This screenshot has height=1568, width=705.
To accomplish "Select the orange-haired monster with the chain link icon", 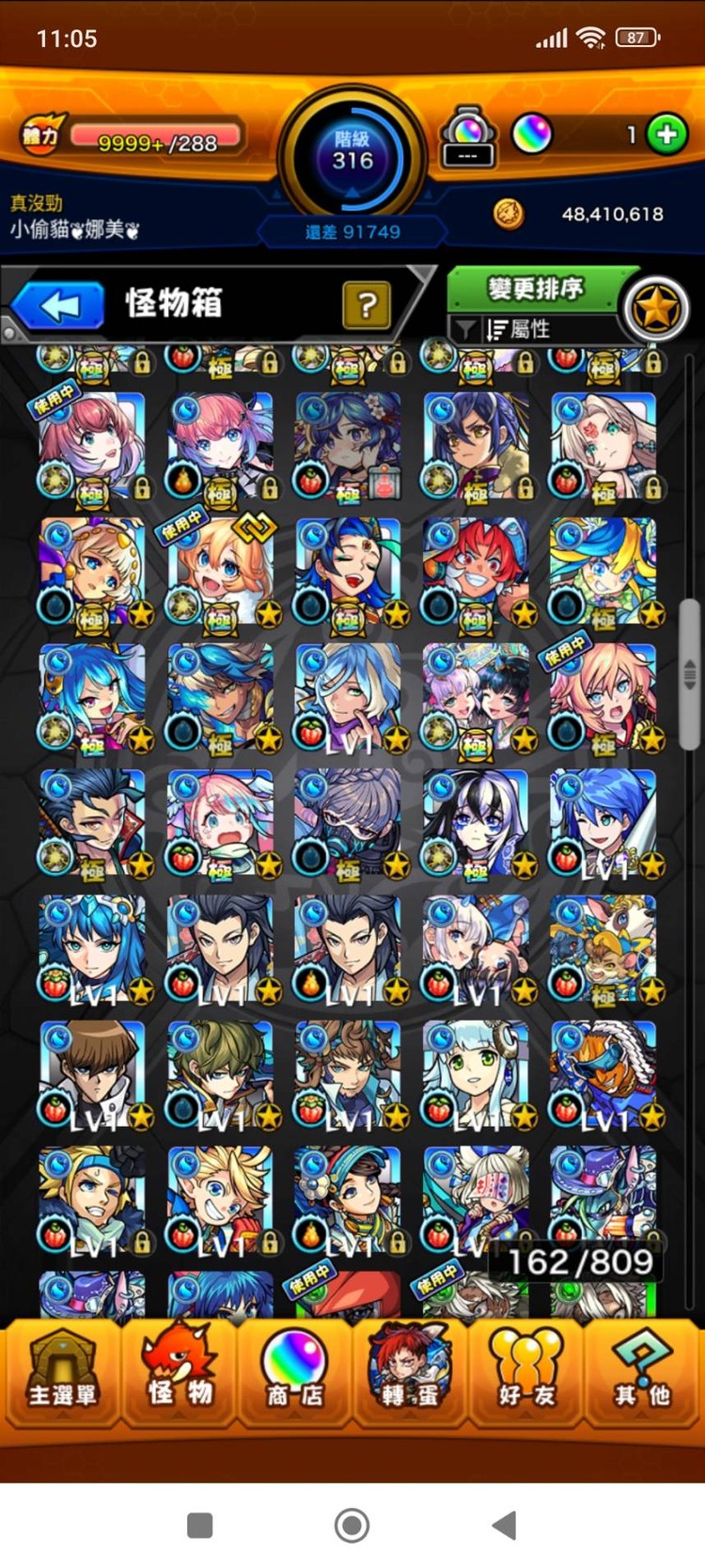I will click(220, 572).
